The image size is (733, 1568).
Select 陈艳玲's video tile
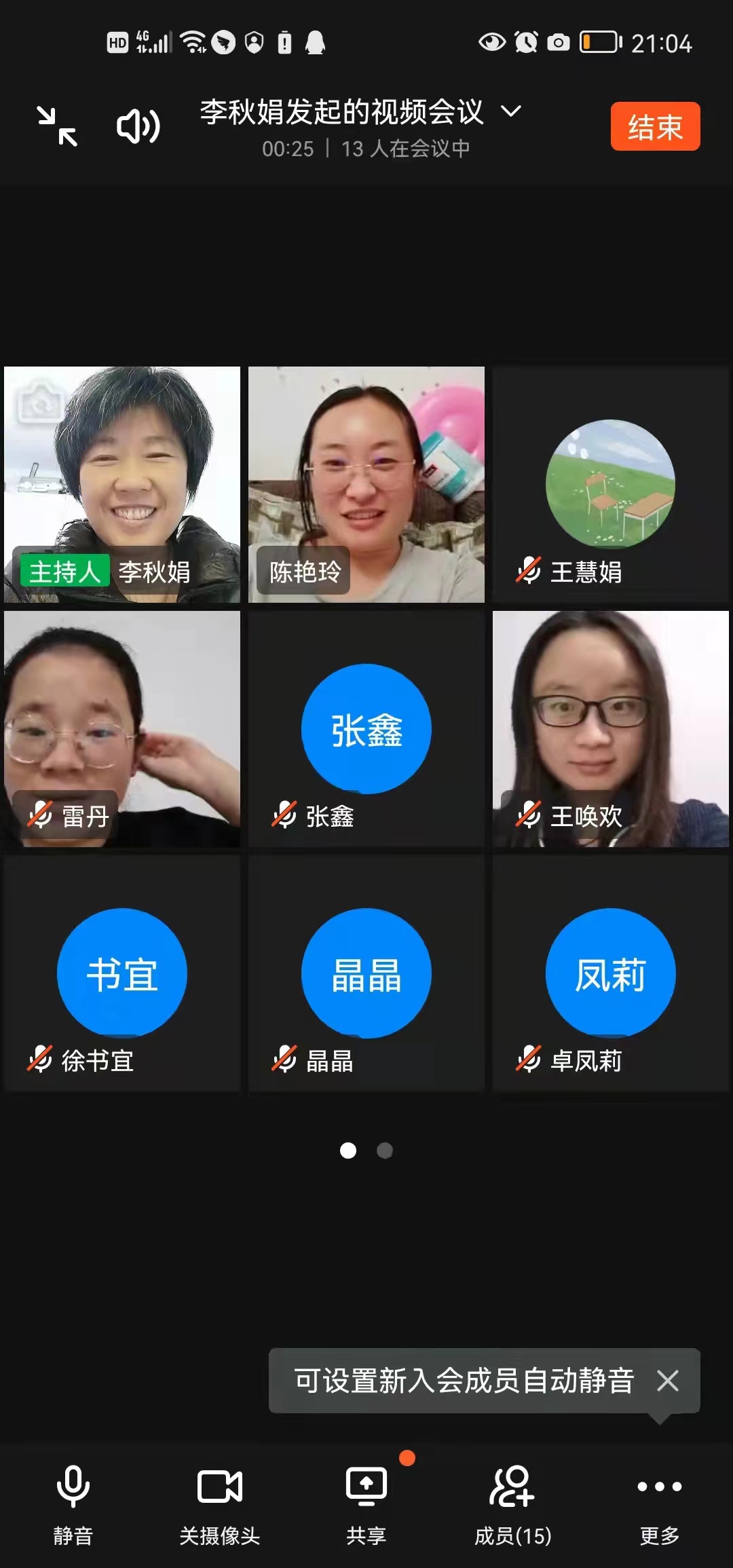pos(366,485)
